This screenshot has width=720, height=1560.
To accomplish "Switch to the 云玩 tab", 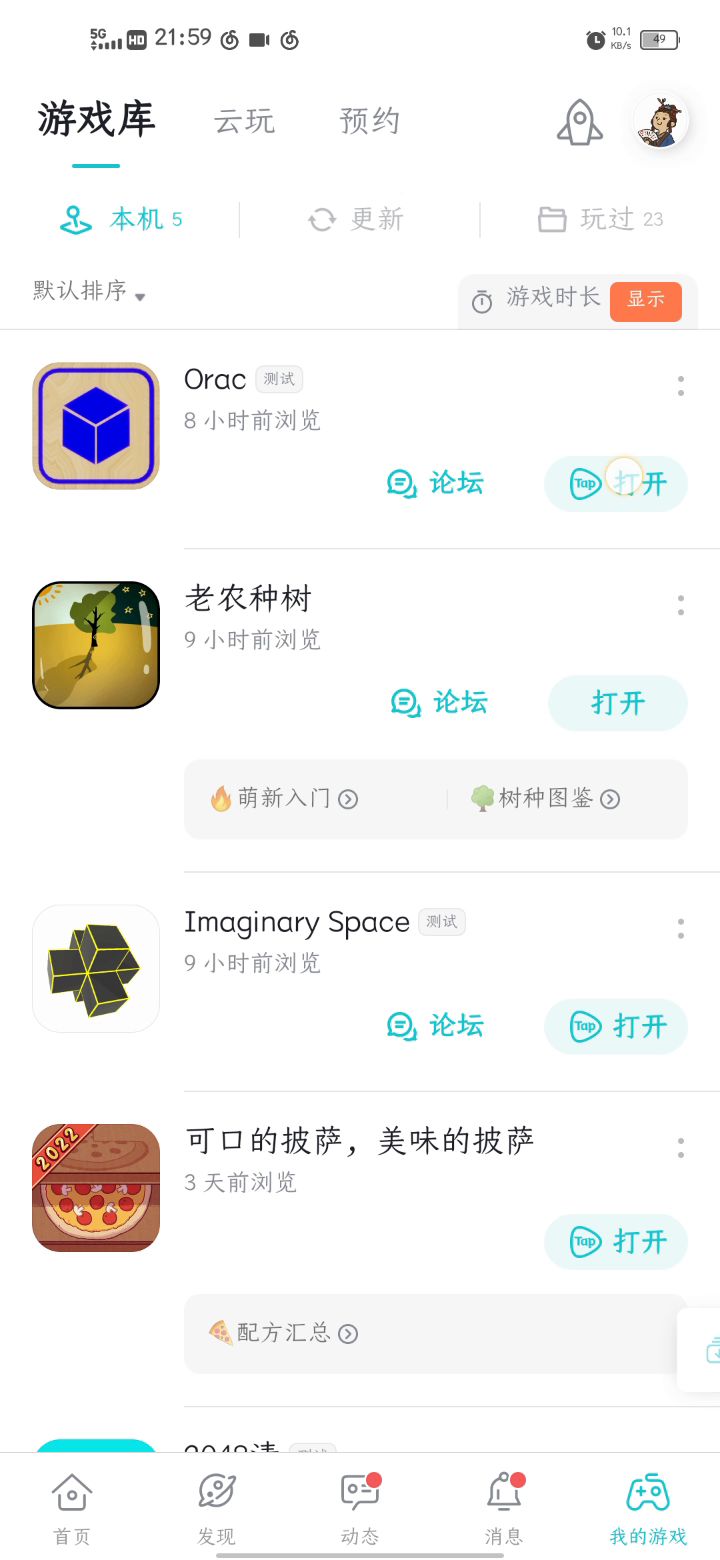I will tap(244, 121).
